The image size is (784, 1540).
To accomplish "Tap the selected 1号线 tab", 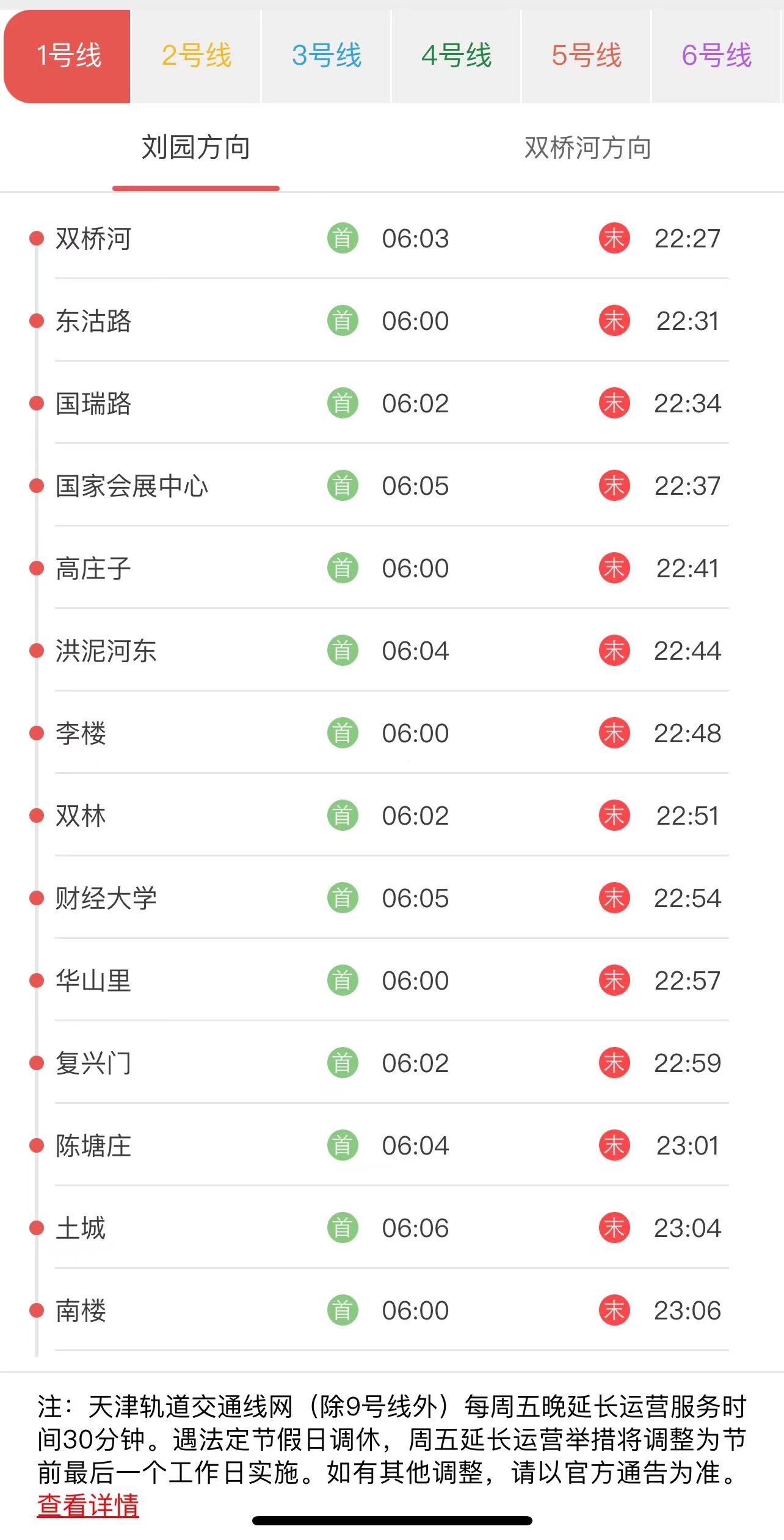I will click(x=68, y=56).
